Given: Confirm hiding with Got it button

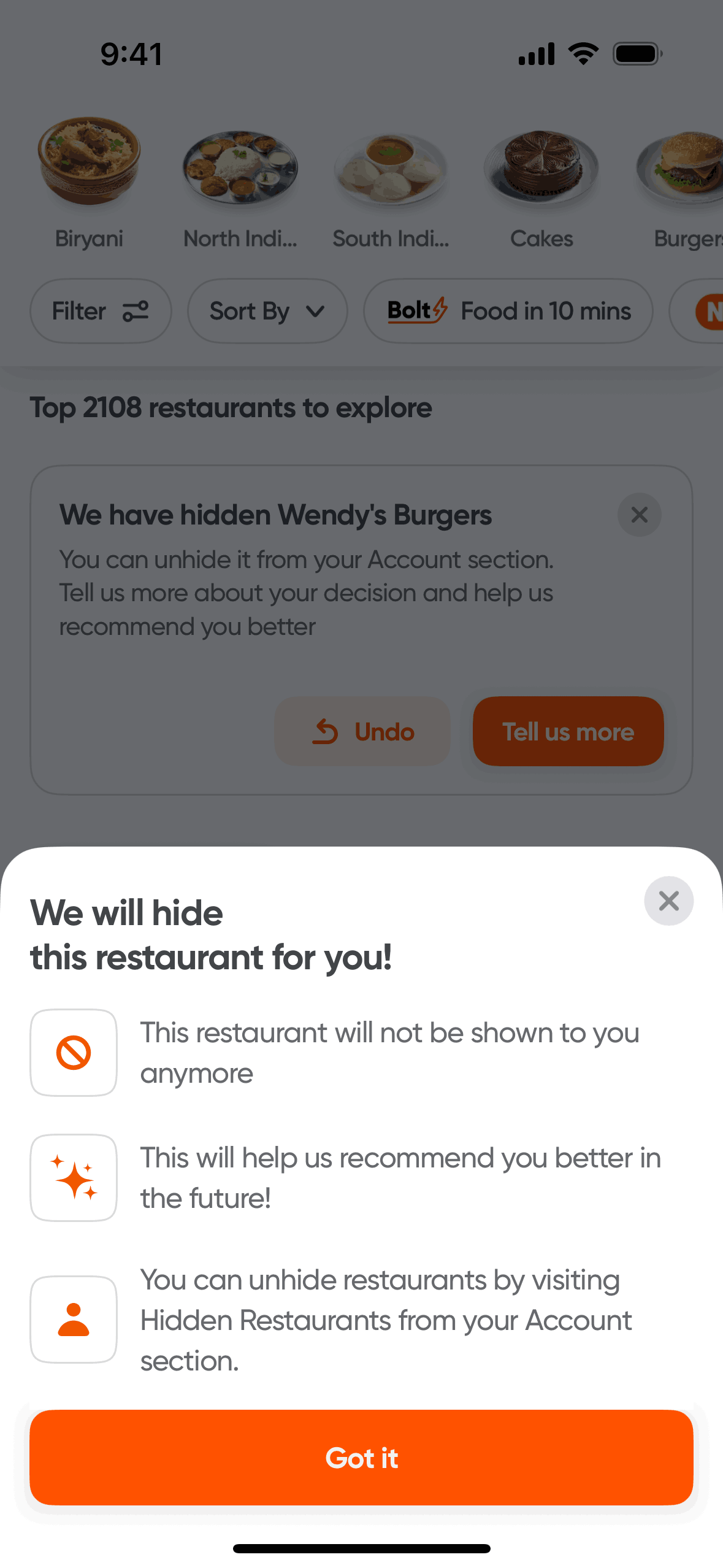Looking at the screenshot, I should pyautogui.click(x=361, y=1457).
